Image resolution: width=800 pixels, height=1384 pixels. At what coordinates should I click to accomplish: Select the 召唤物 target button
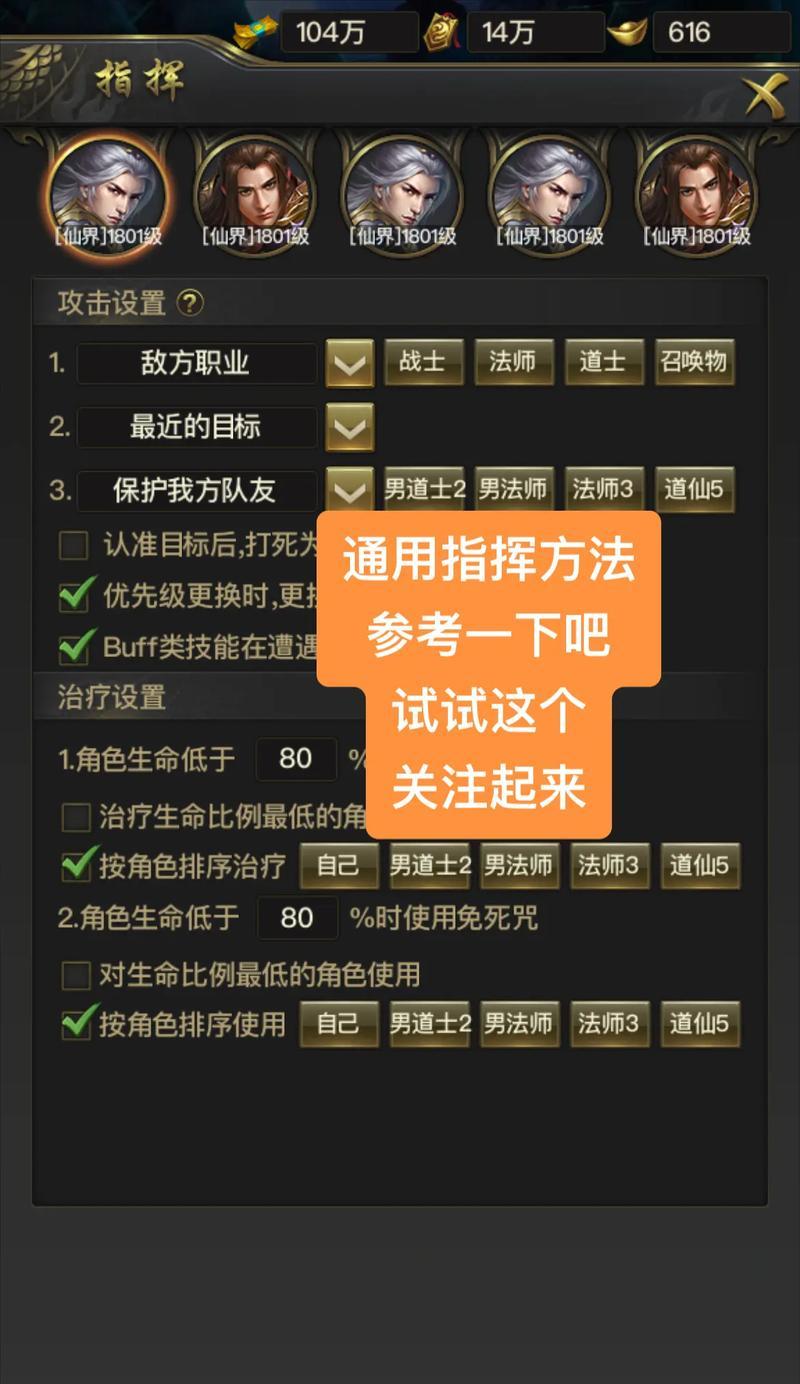[694, 362]
